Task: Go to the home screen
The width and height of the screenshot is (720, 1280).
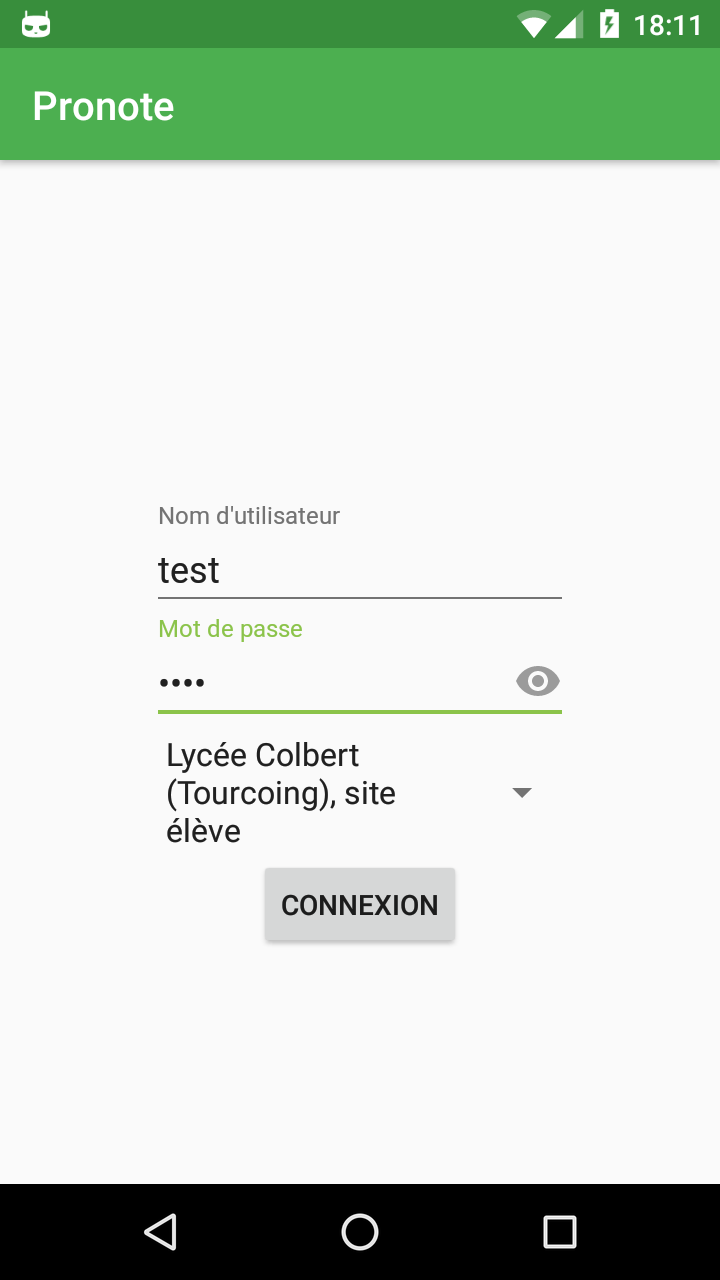Action: 360,1232
